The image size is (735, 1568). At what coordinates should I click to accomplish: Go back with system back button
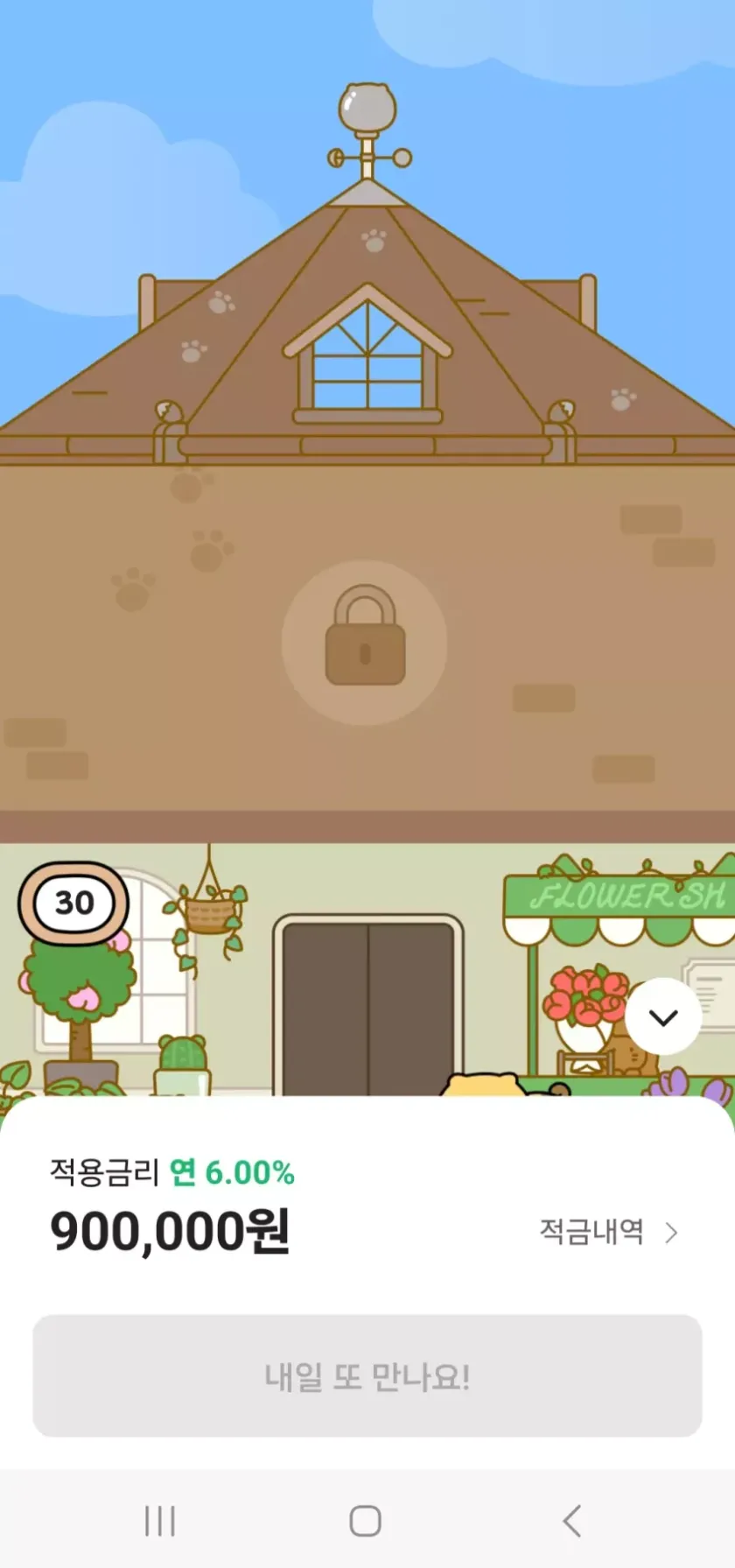pos(572,1522)
